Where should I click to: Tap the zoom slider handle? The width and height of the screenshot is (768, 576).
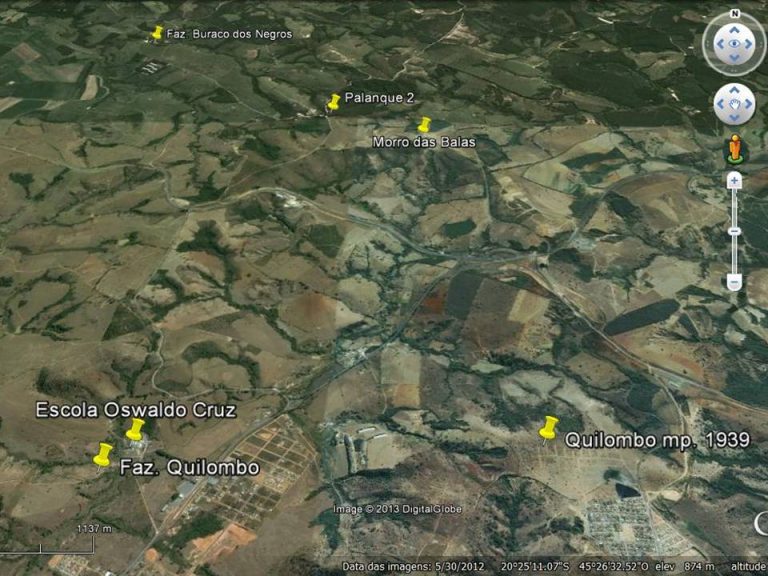[x=735, y=231]
